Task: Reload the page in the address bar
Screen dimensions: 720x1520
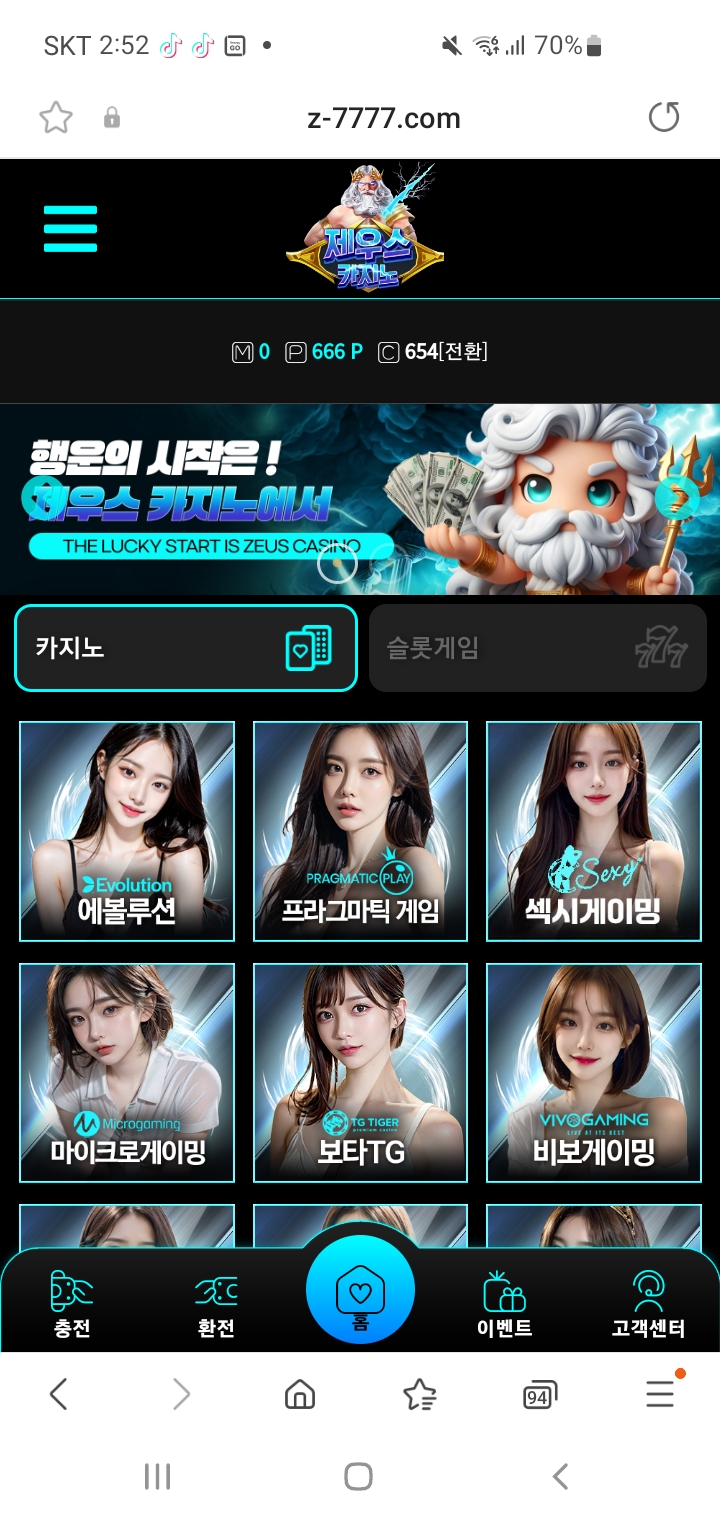Action: 664,118
